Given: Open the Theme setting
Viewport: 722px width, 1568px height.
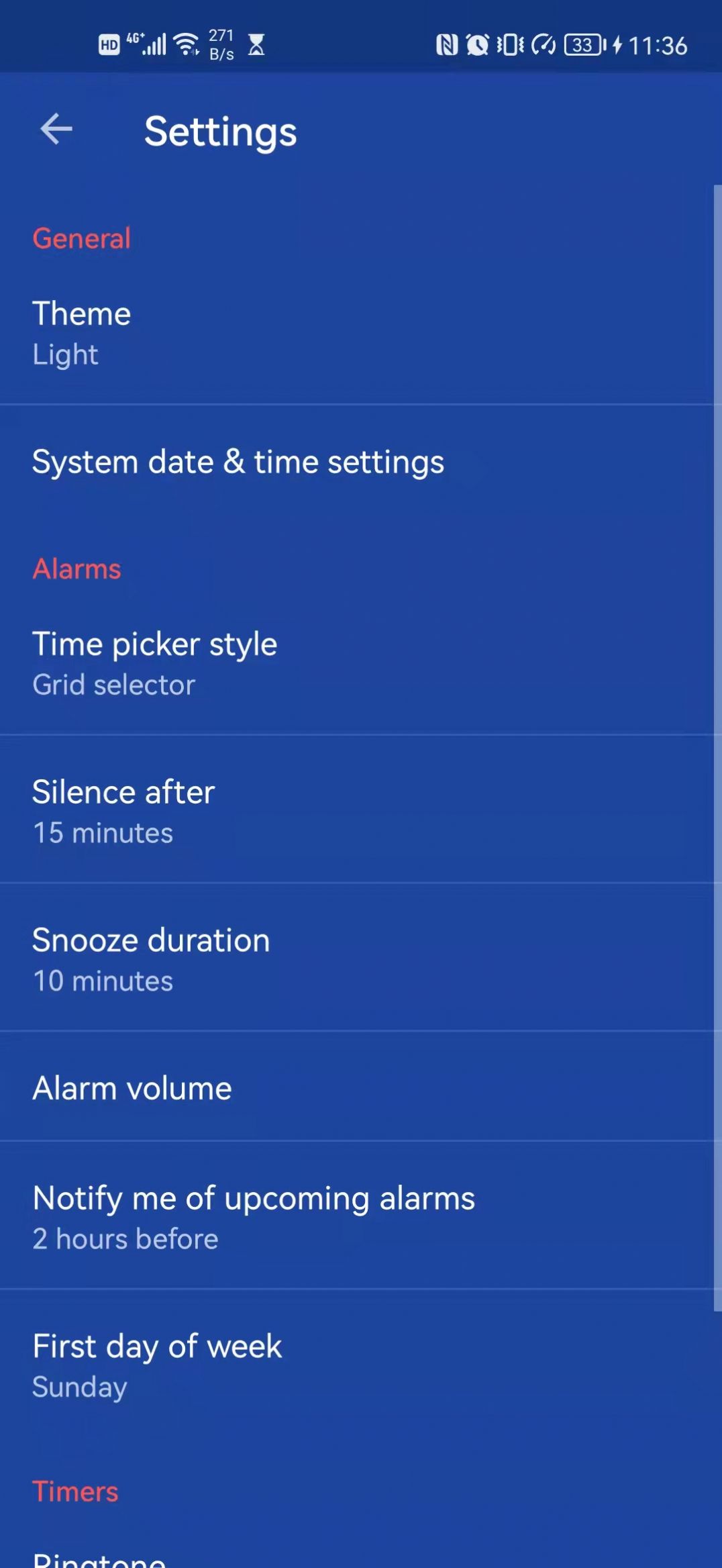Looking at the screenshot, I should (x=356, y=334).
